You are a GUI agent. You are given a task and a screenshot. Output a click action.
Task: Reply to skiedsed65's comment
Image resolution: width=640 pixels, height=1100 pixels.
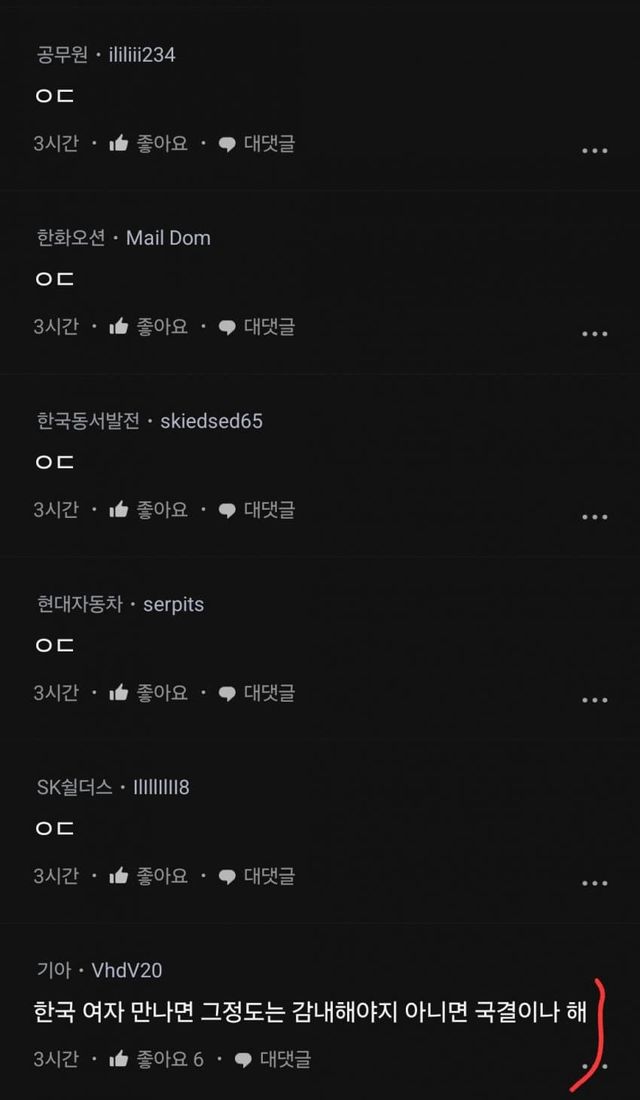pyautogui.click(x=257, y=510)
